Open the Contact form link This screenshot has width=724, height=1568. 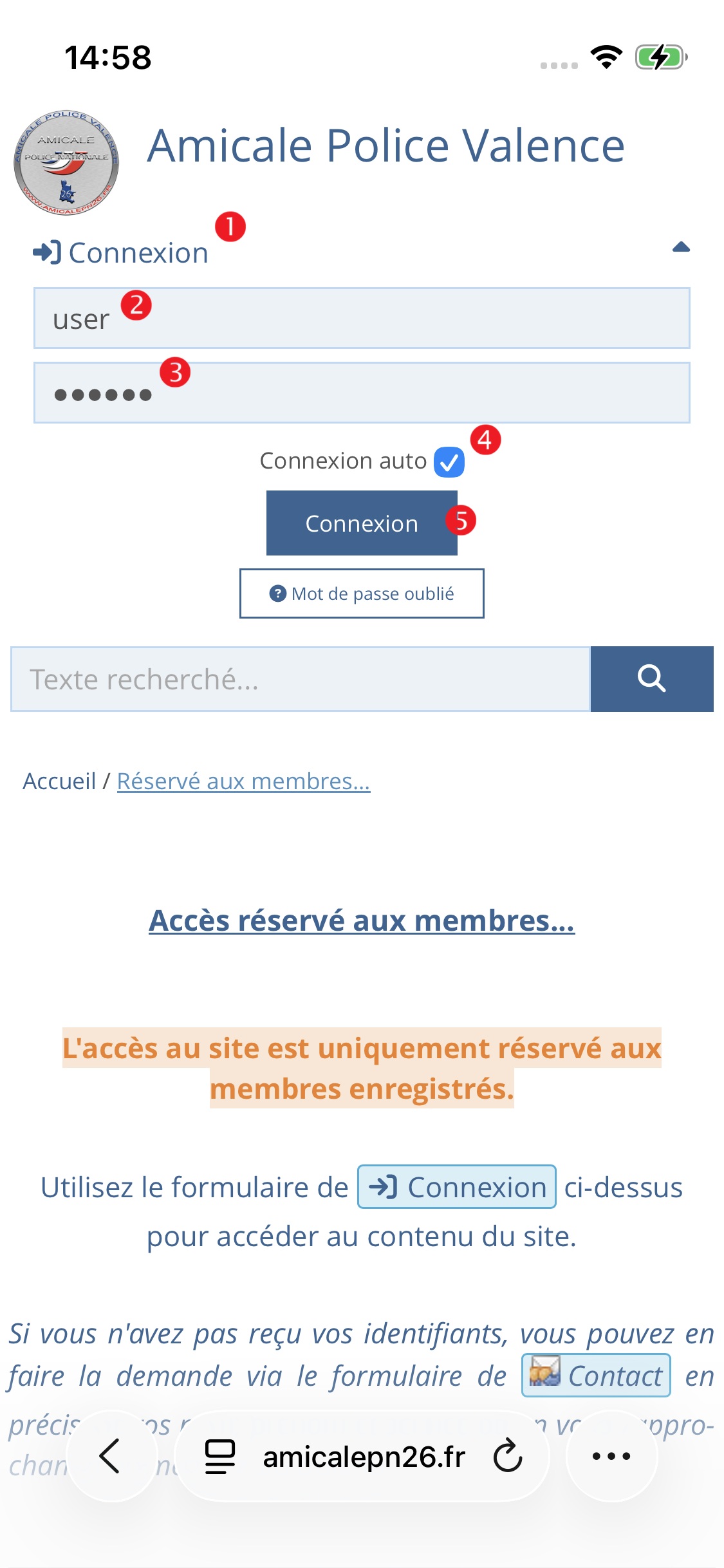point(596,1376)
